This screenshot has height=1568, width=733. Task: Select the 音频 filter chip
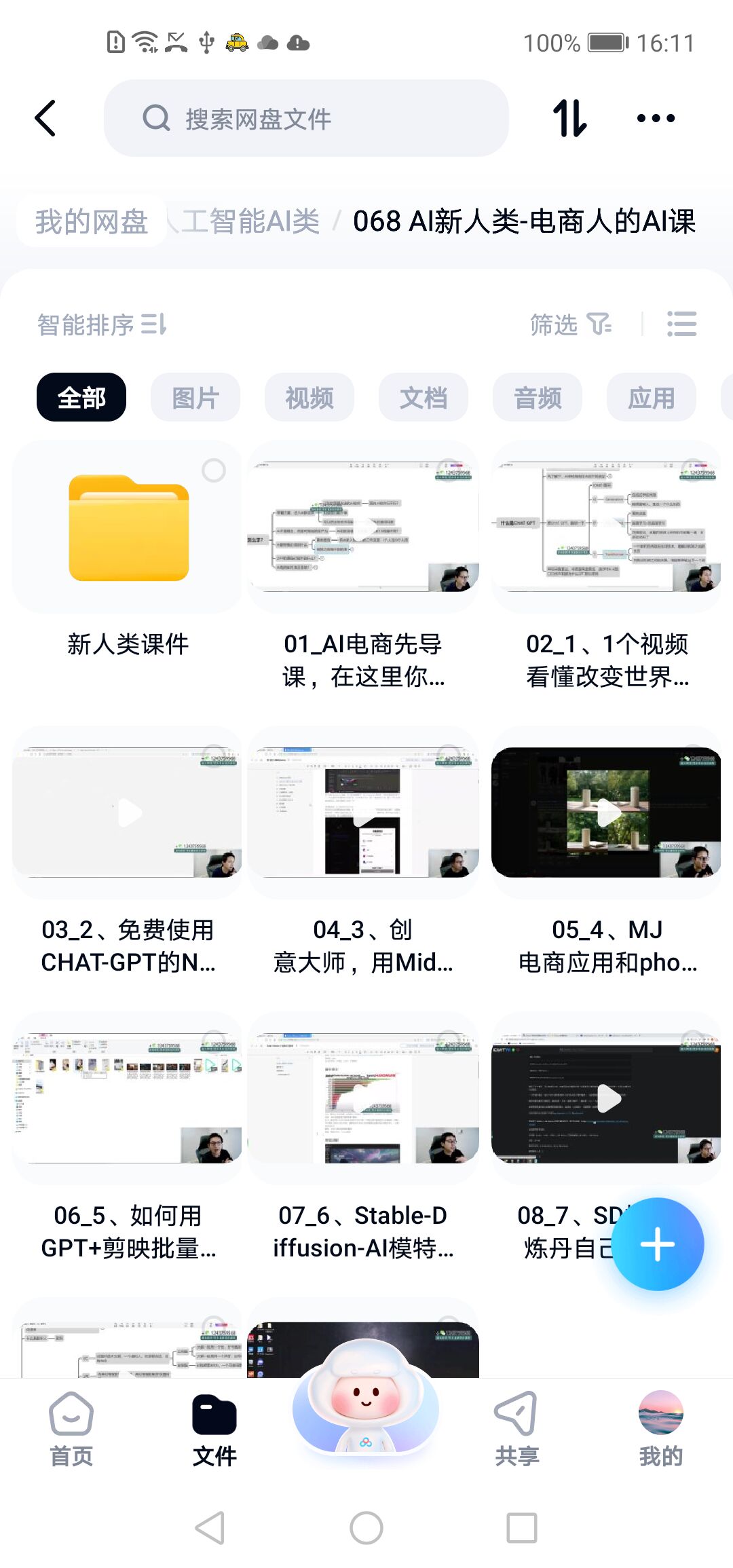point(538,398)
